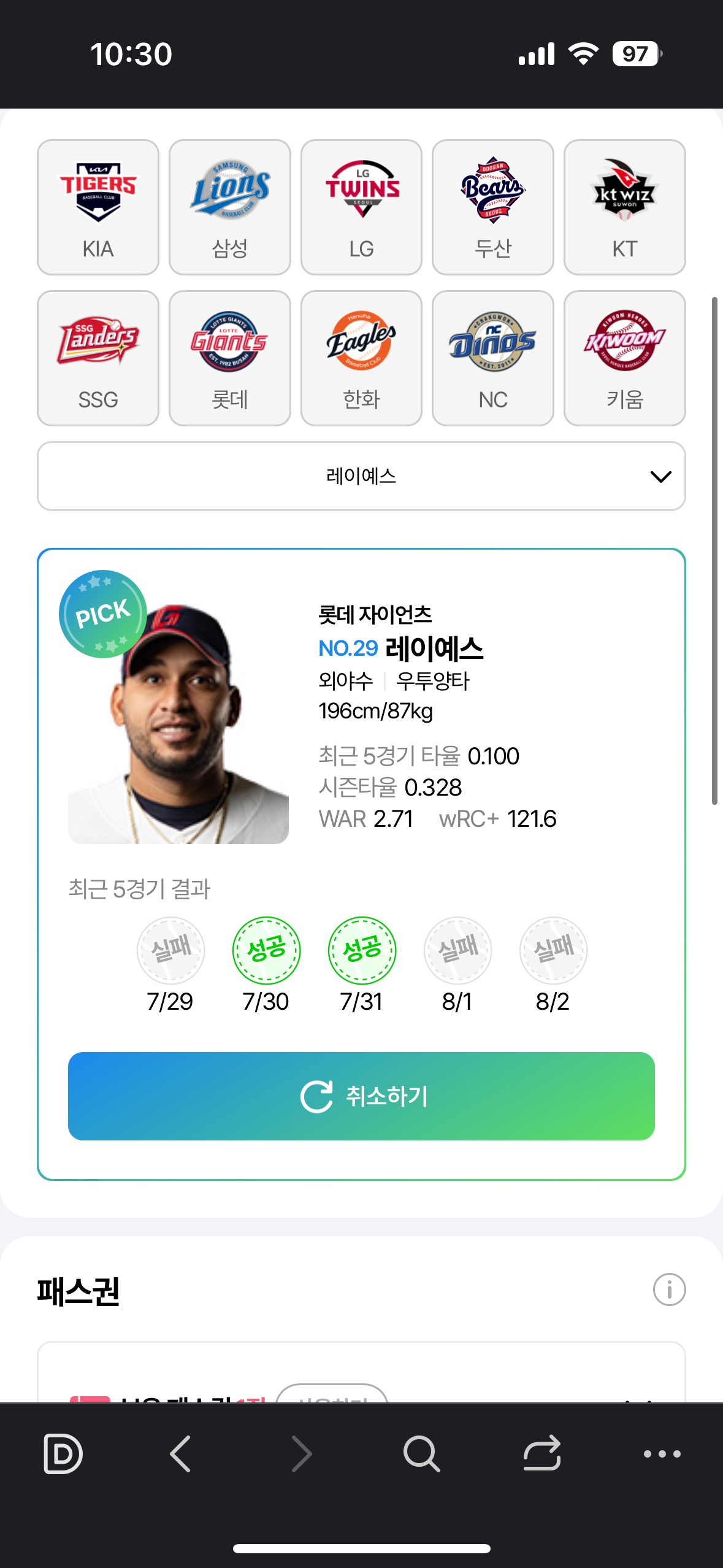723x1568 pixels.
Task: Tap 취소하기 to cancel the pick
Action: coord(361,1096)
